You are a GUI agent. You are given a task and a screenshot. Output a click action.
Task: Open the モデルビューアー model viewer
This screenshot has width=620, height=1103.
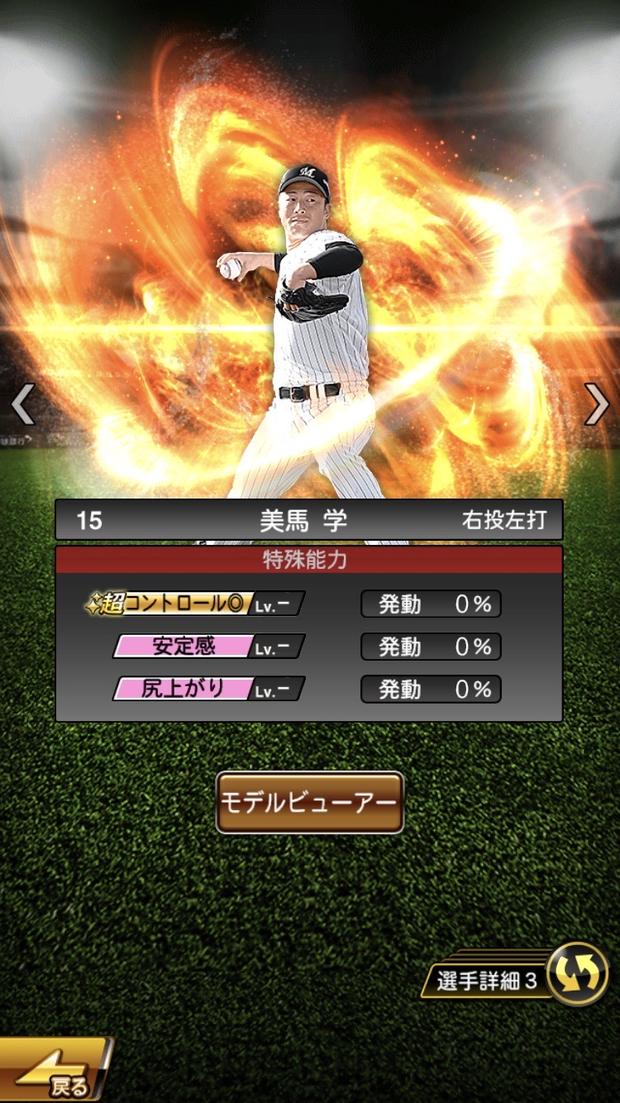310,802
